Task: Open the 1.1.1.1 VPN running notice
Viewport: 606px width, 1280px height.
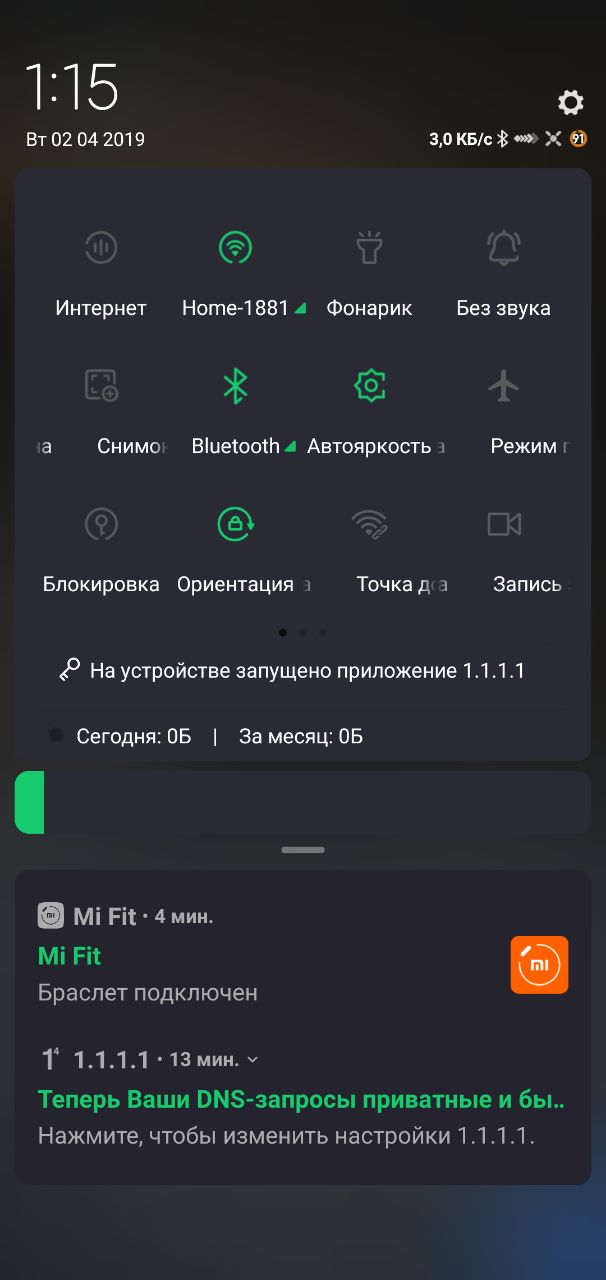Action: click(303, 671)
